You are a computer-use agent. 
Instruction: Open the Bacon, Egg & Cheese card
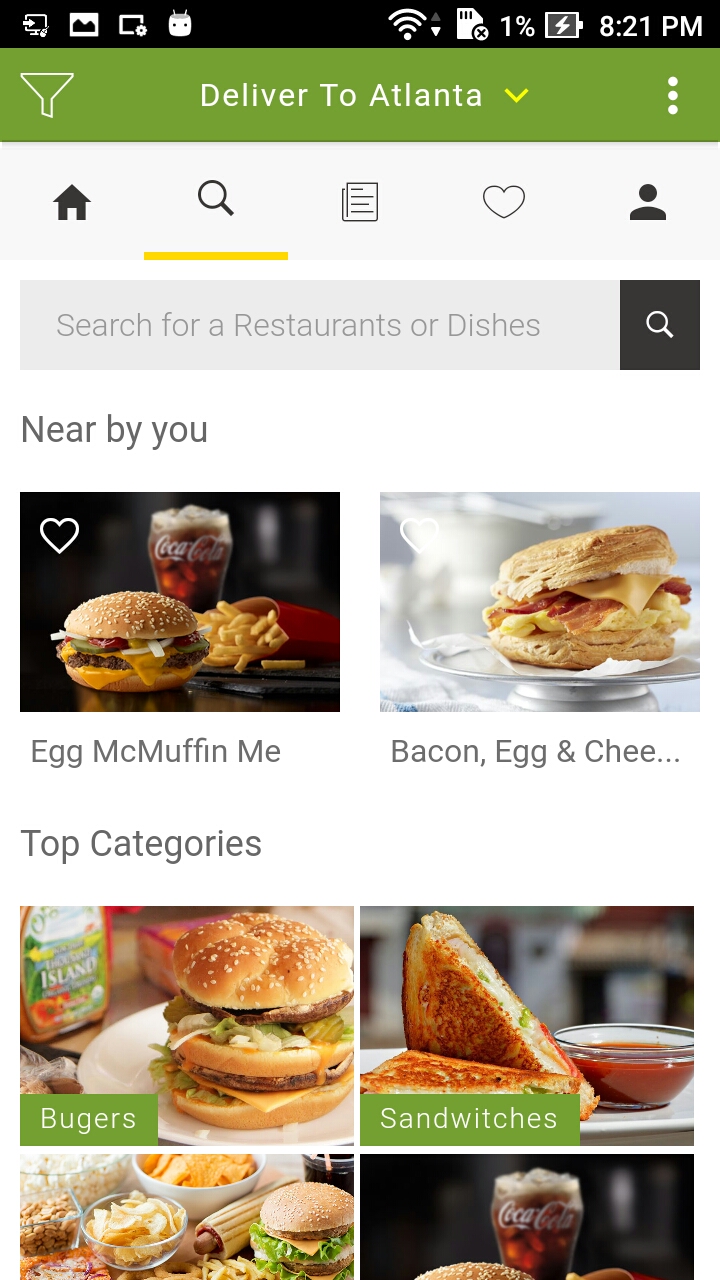[x=540, y=620]
